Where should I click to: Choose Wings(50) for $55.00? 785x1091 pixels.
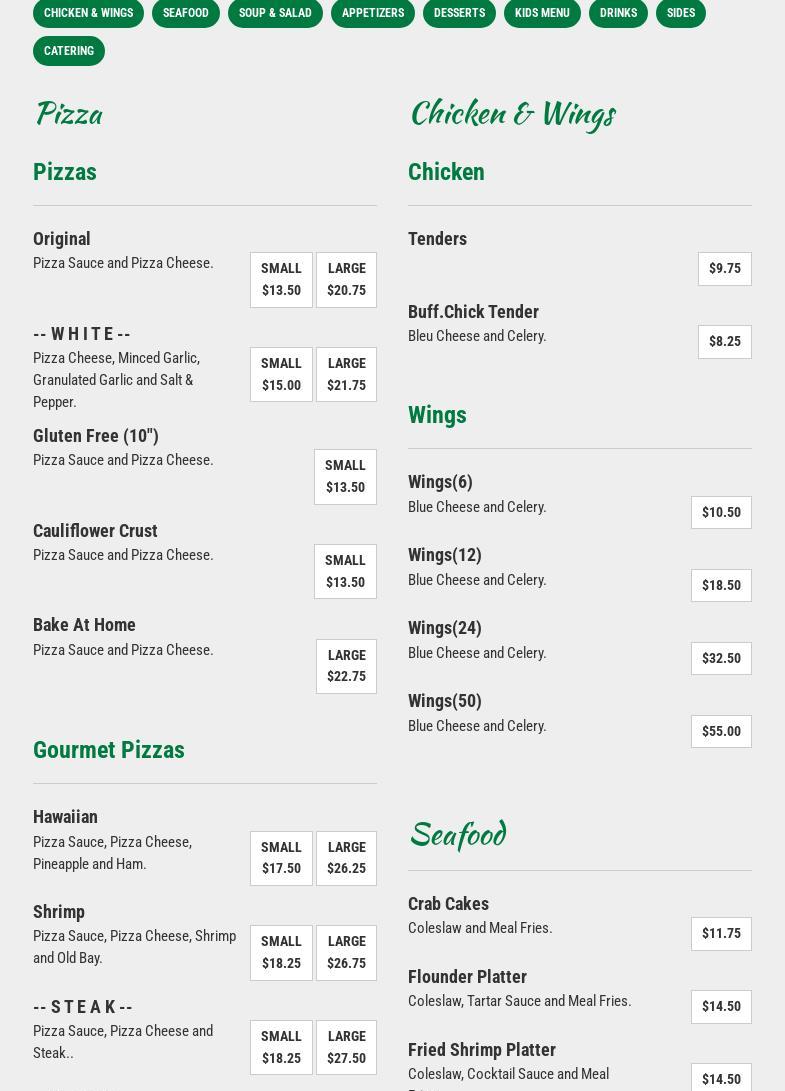[720, 732]
